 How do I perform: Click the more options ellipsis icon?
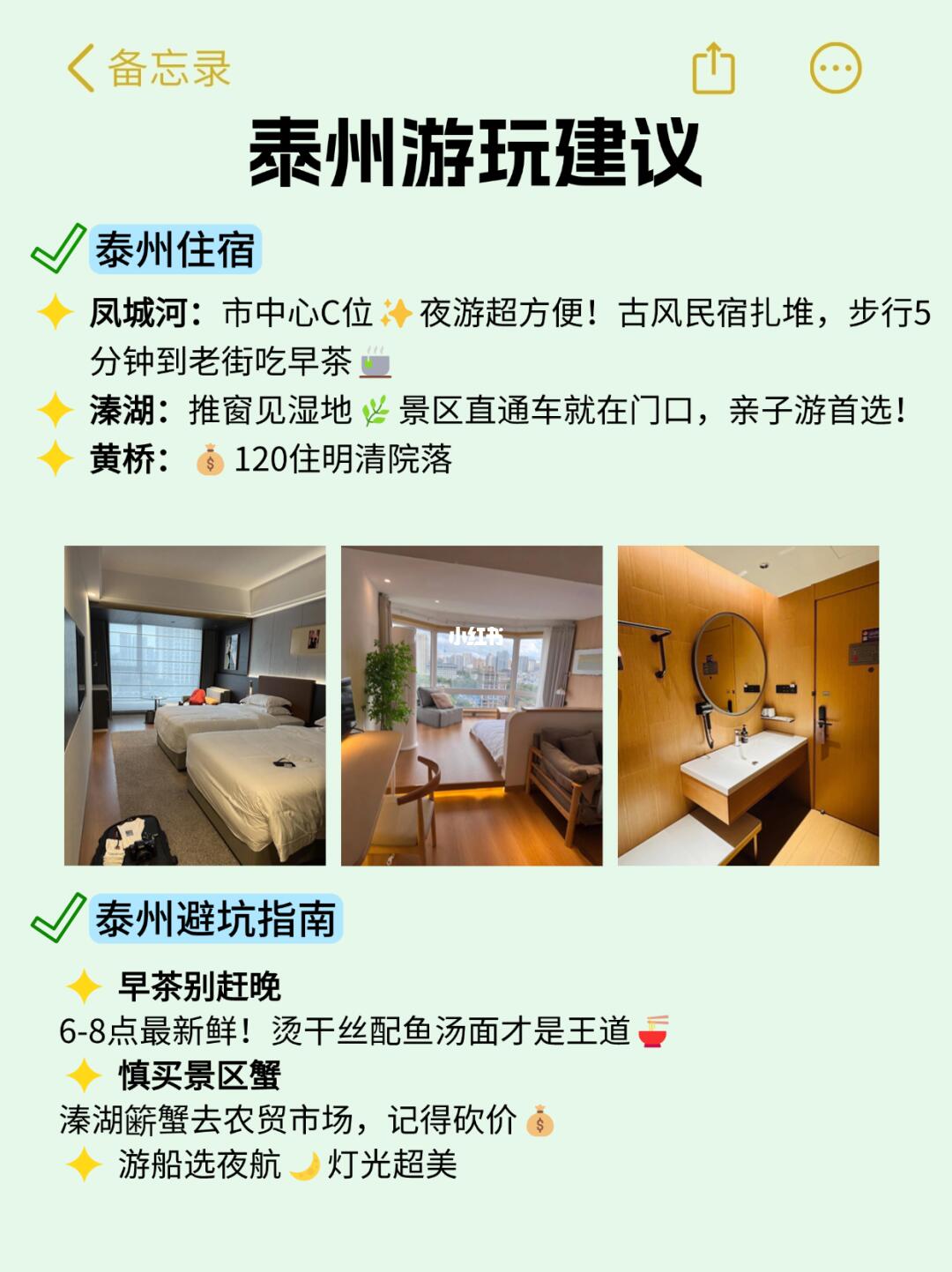(x=836, y=67)
